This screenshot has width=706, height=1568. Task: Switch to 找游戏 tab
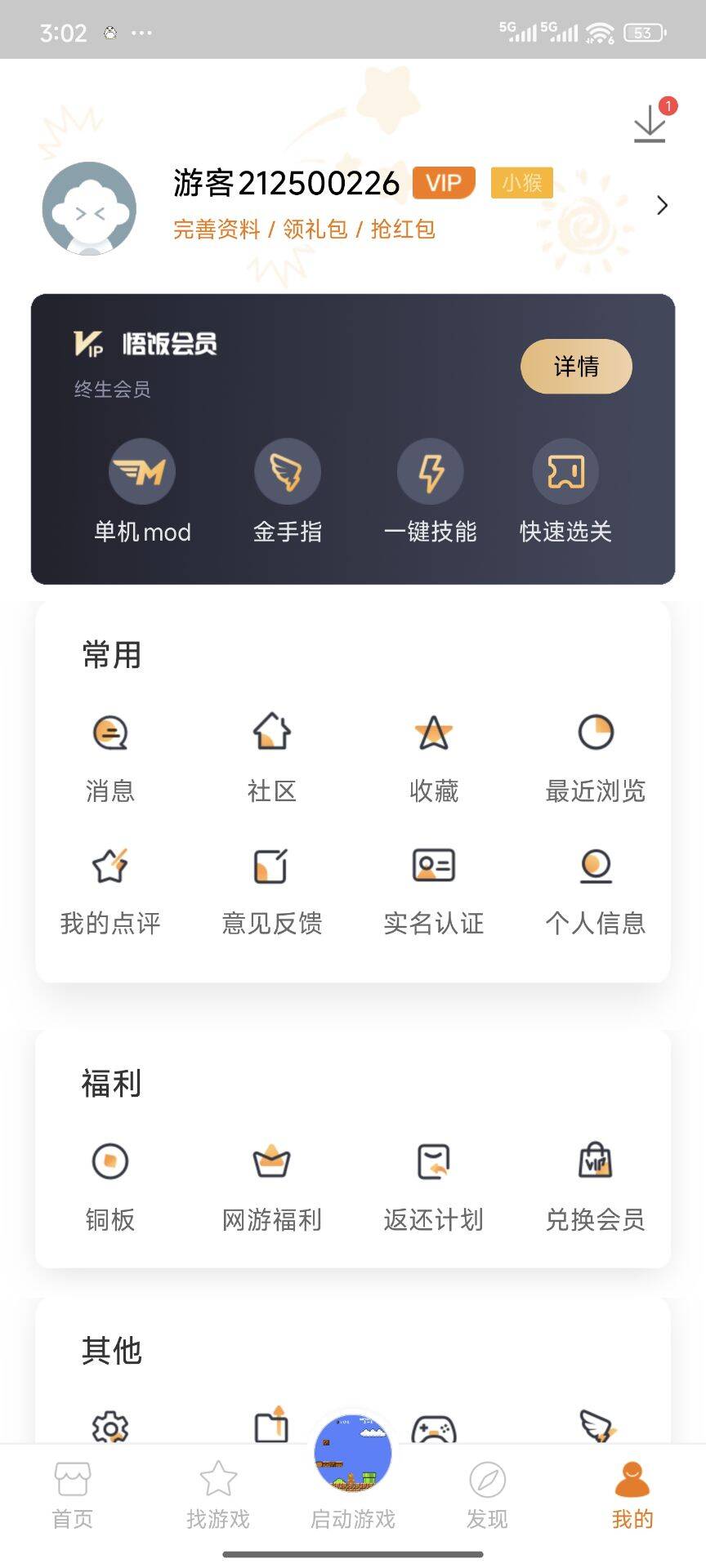(218, 1495)
